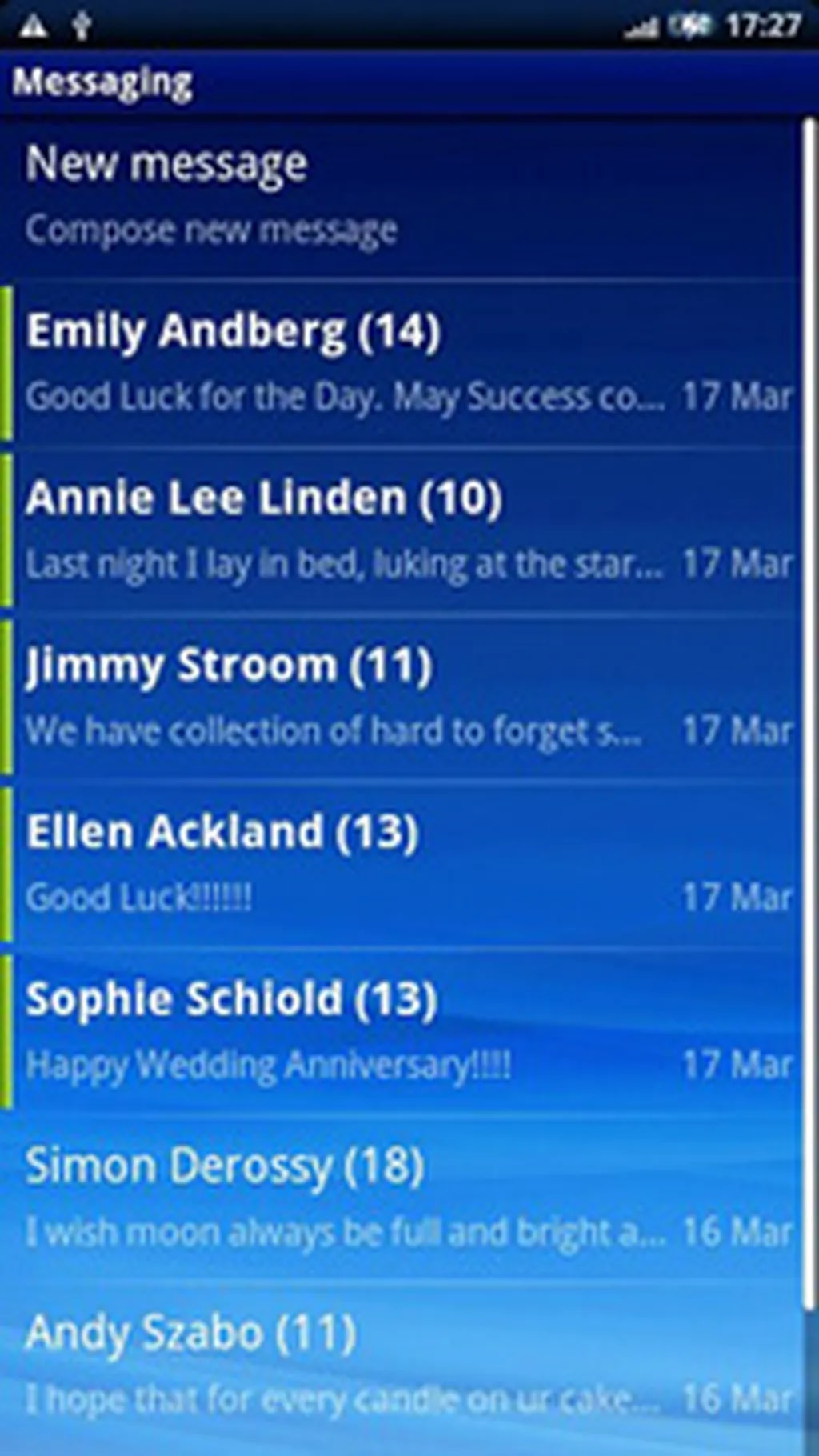Viewport: 819px width, 1456px height.
Task: Open the conversation with Emily Andberg
Action: click(400, 363)
